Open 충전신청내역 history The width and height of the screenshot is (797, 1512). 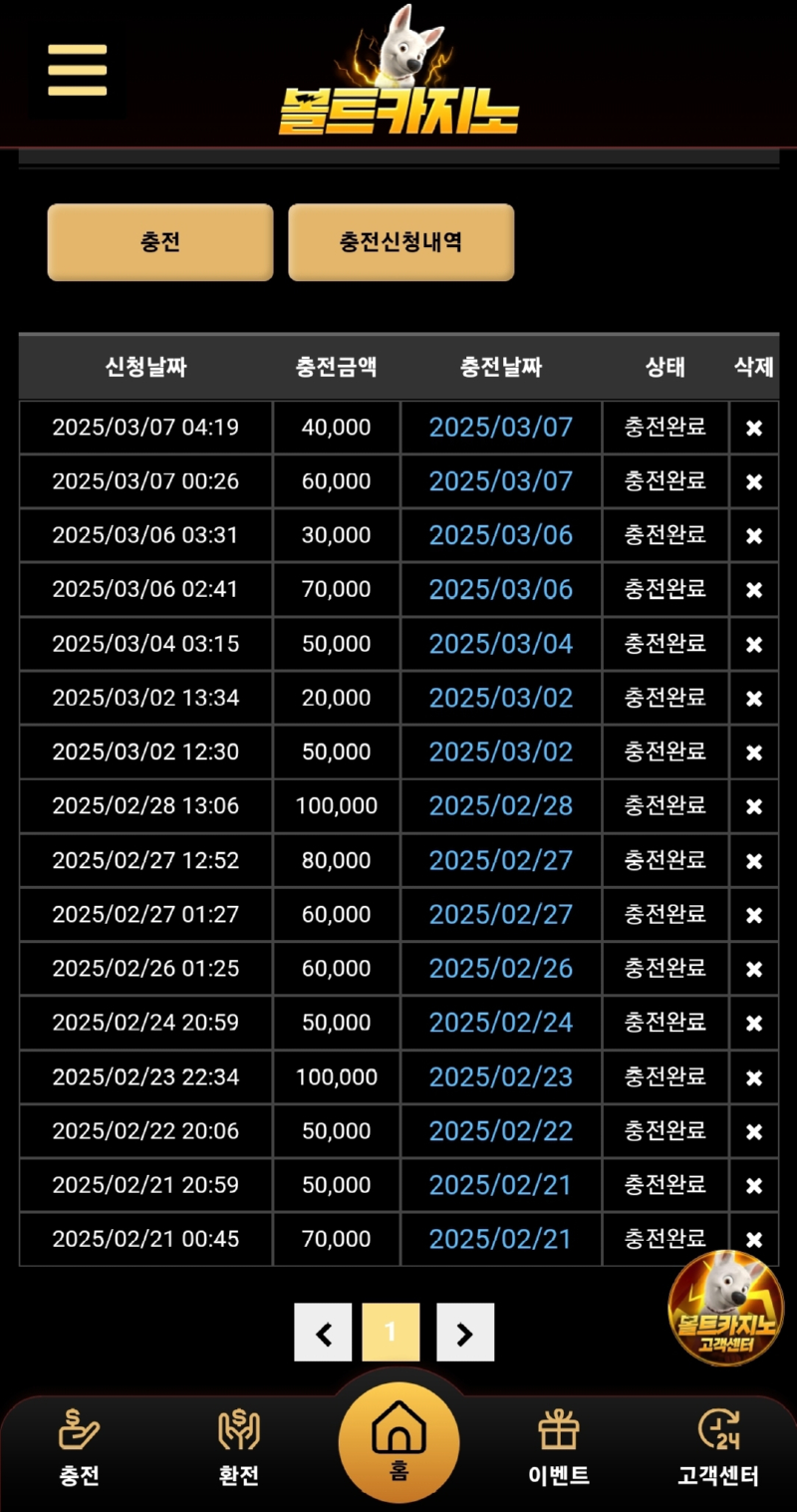pyautogui.click(x=400, y=242)
